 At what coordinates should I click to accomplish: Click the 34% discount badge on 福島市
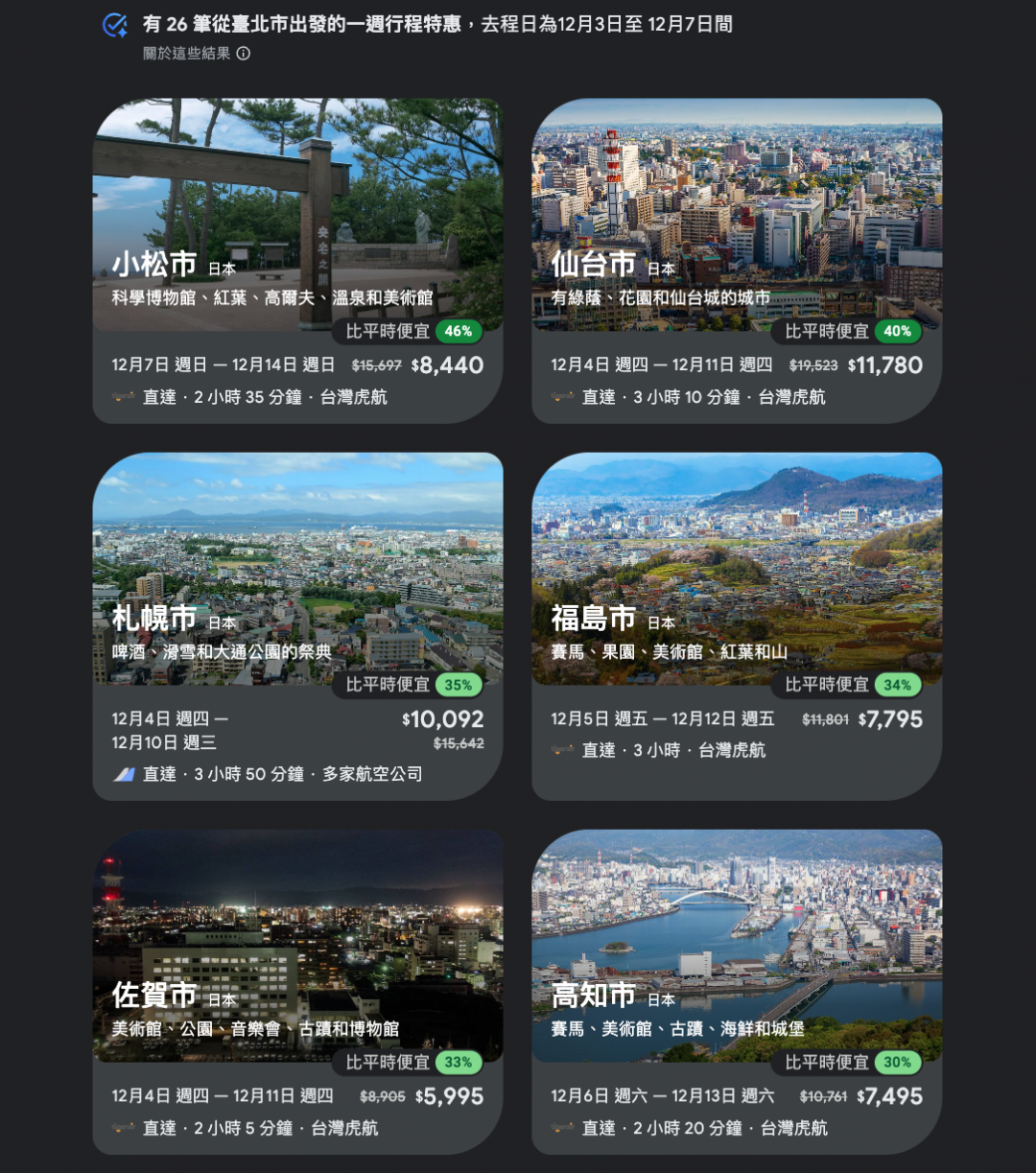(x=899, y=685)
